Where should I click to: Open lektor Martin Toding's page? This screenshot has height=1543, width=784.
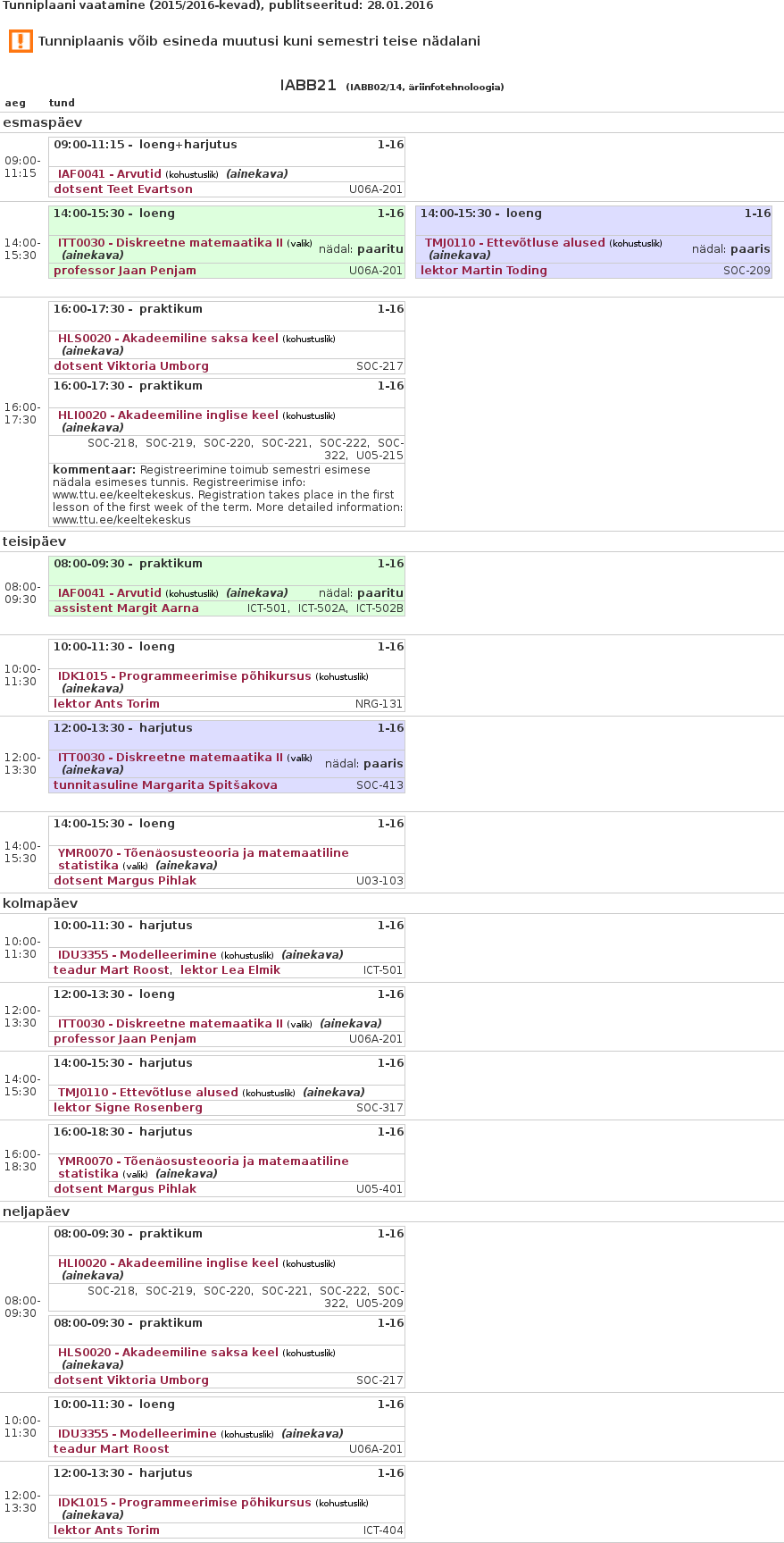coord(483,271)
